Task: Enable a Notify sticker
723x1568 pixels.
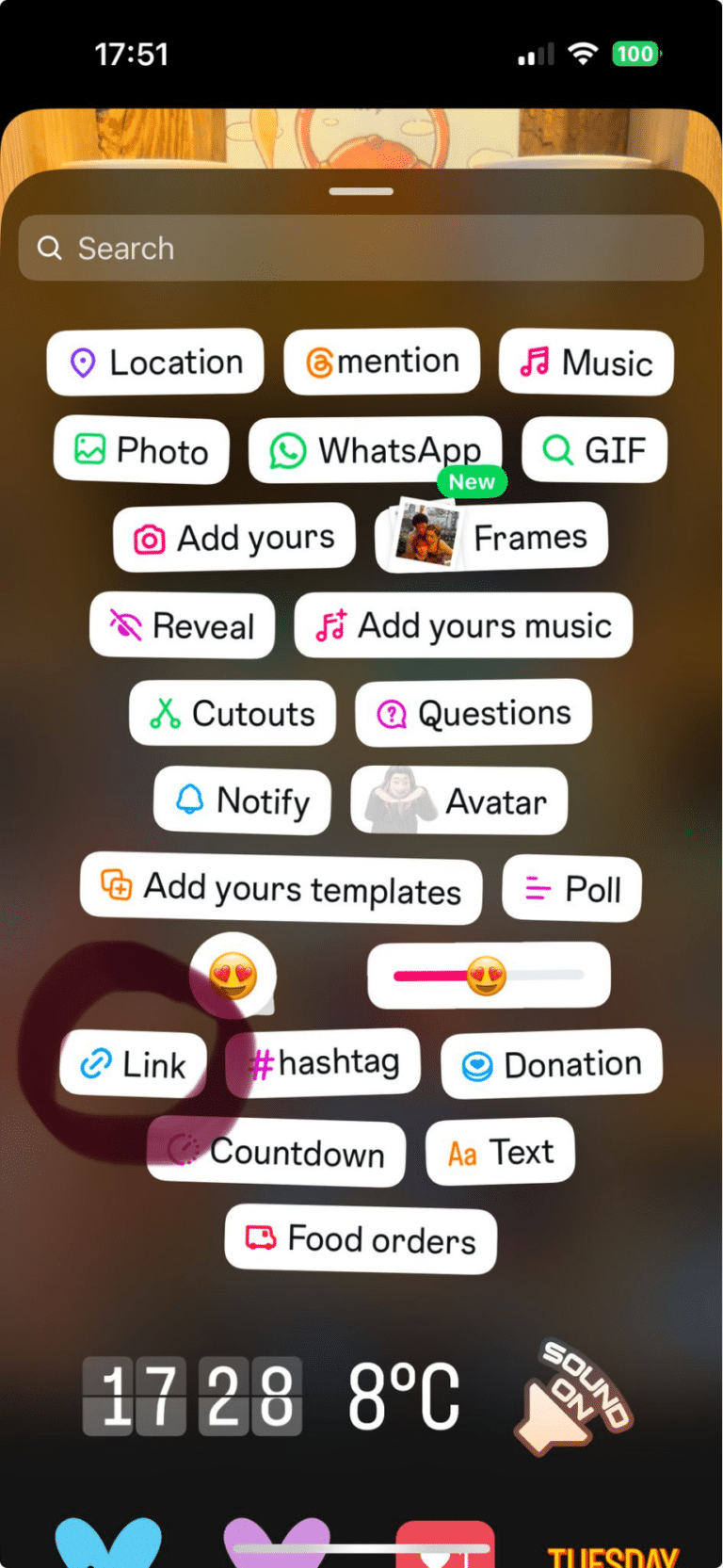Action: (241, 800)
